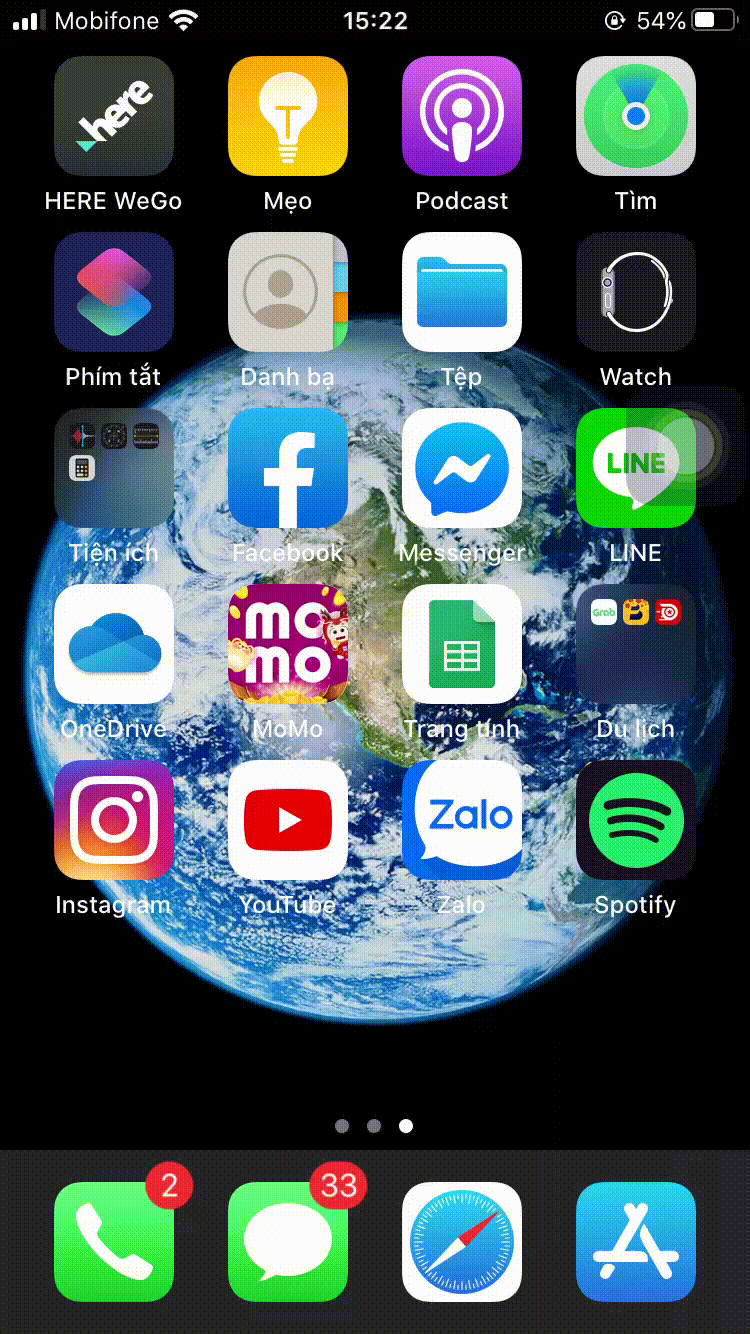The image size is (750, 1334).
Task: Open the Messenger app
Action: point(461,467)
